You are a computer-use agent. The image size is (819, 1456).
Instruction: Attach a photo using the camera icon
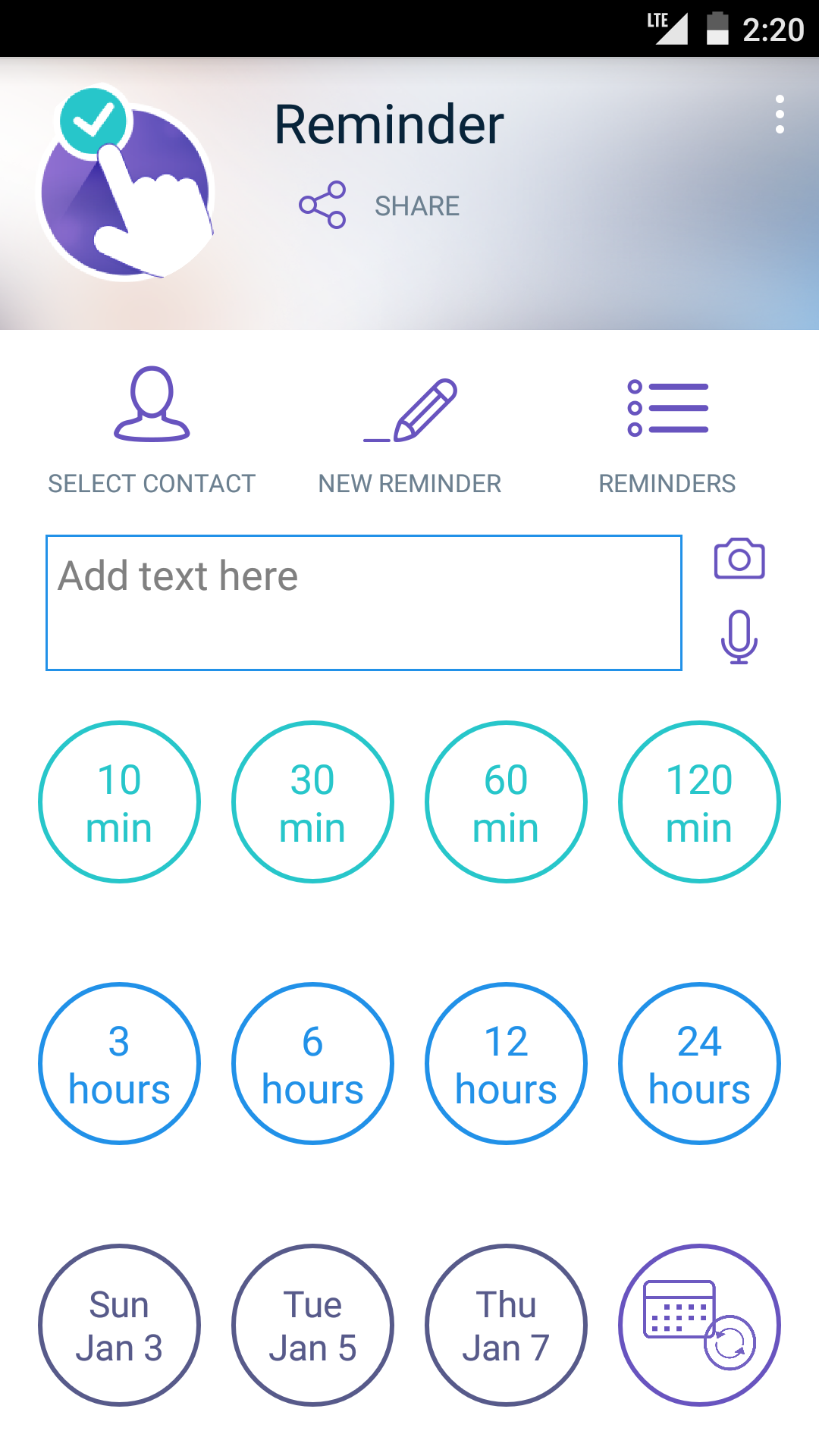pyautogui.click(x=738, y=559)
